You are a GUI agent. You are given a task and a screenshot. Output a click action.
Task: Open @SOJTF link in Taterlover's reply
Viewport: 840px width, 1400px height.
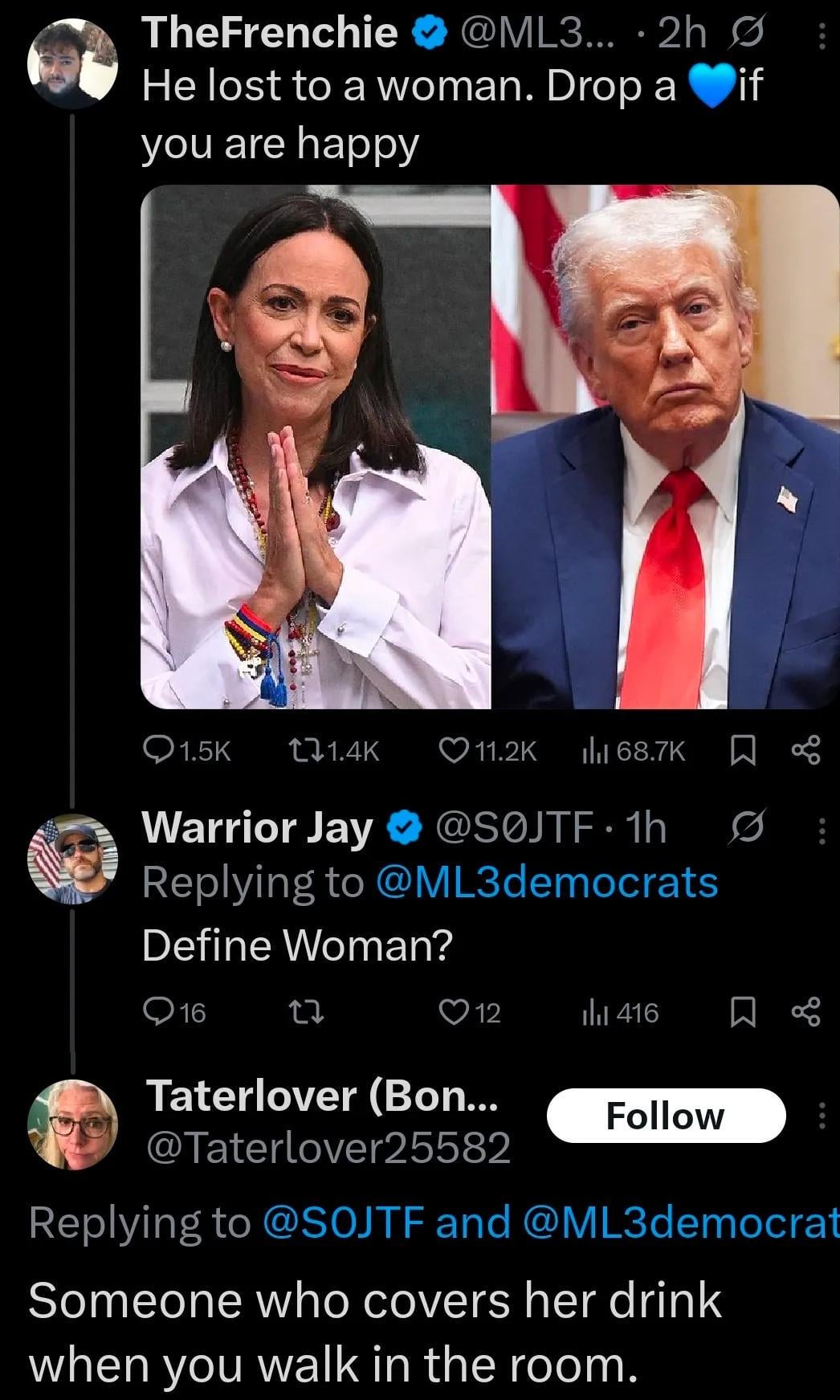[x=343, y=1222]
